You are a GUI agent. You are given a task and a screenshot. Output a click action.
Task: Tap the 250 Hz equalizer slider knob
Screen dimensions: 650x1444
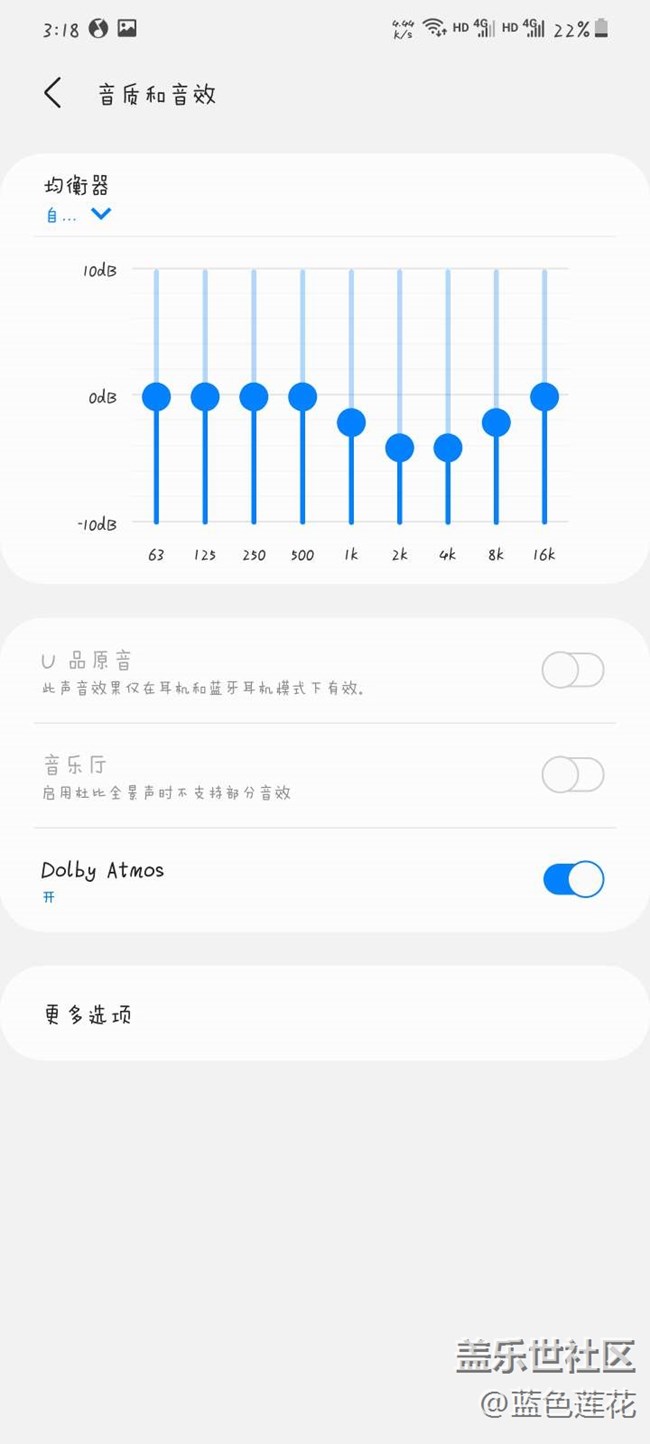(254, 397)
